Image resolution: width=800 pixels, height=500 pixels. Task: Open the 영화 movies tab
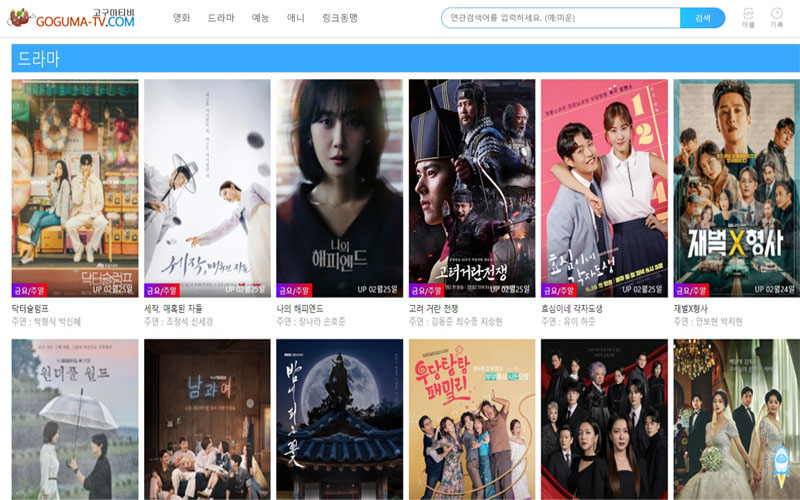tap(181, 18)
